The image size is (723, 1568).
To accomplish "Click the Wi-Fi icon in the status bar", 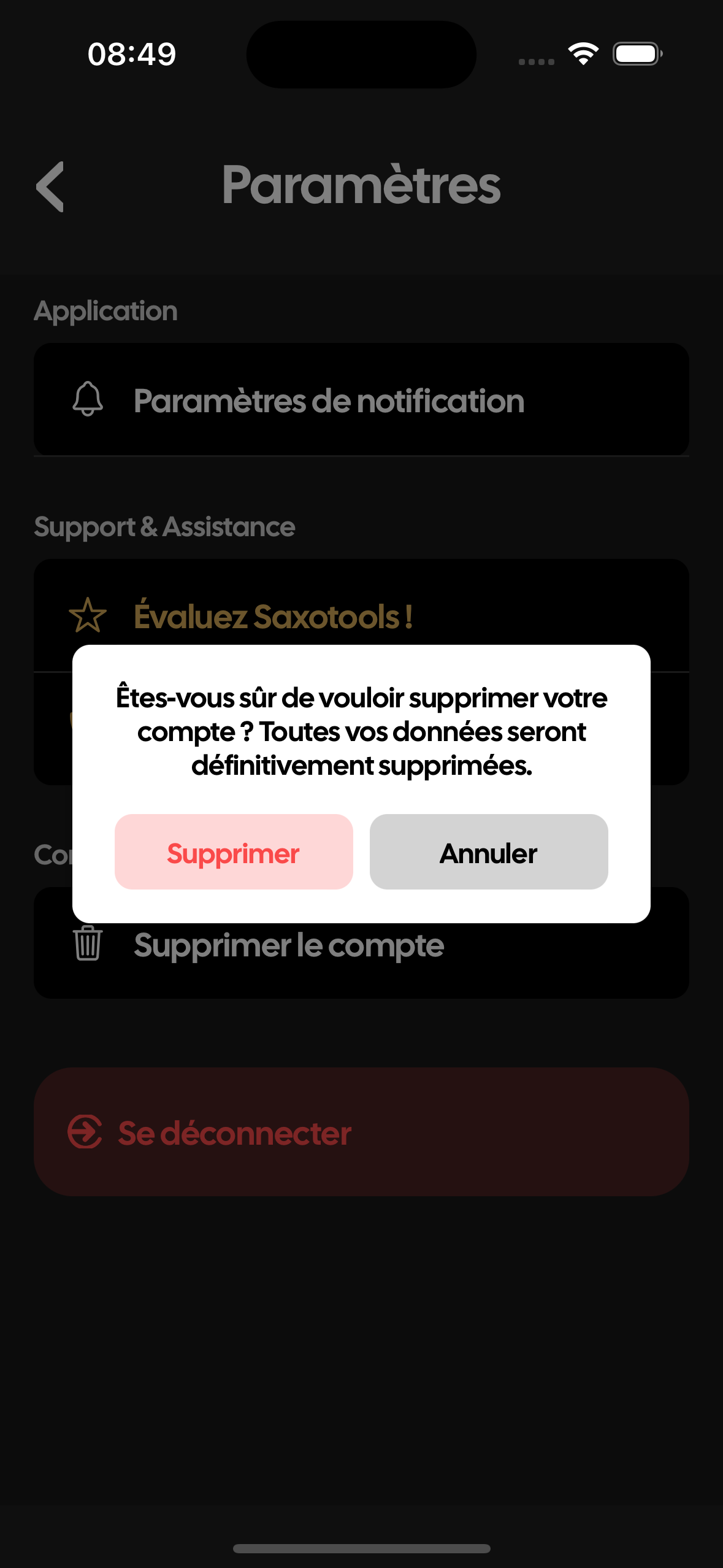I will 583,54.
